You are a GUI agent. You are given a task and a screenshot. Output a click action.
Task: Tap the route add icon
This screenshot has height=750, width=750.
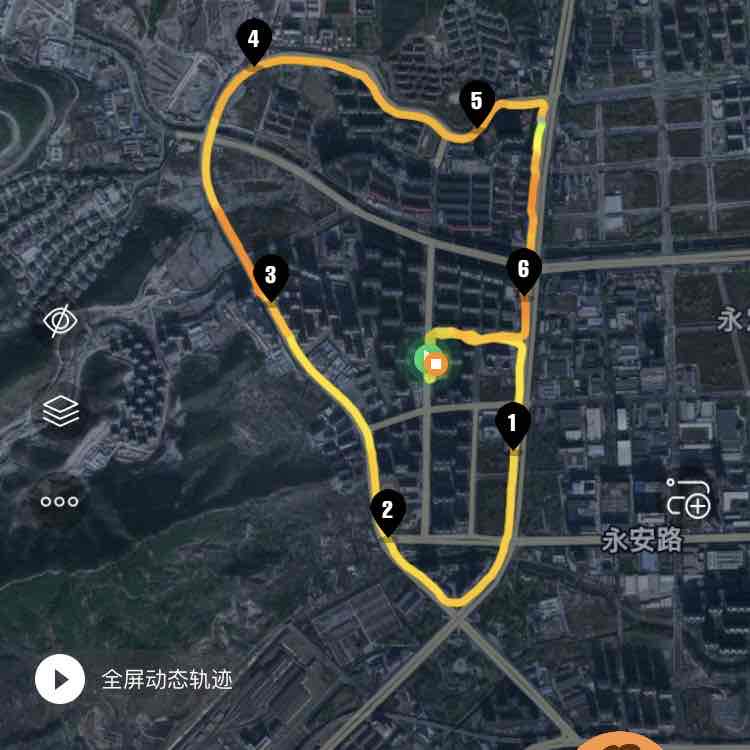tap(689, 498)
